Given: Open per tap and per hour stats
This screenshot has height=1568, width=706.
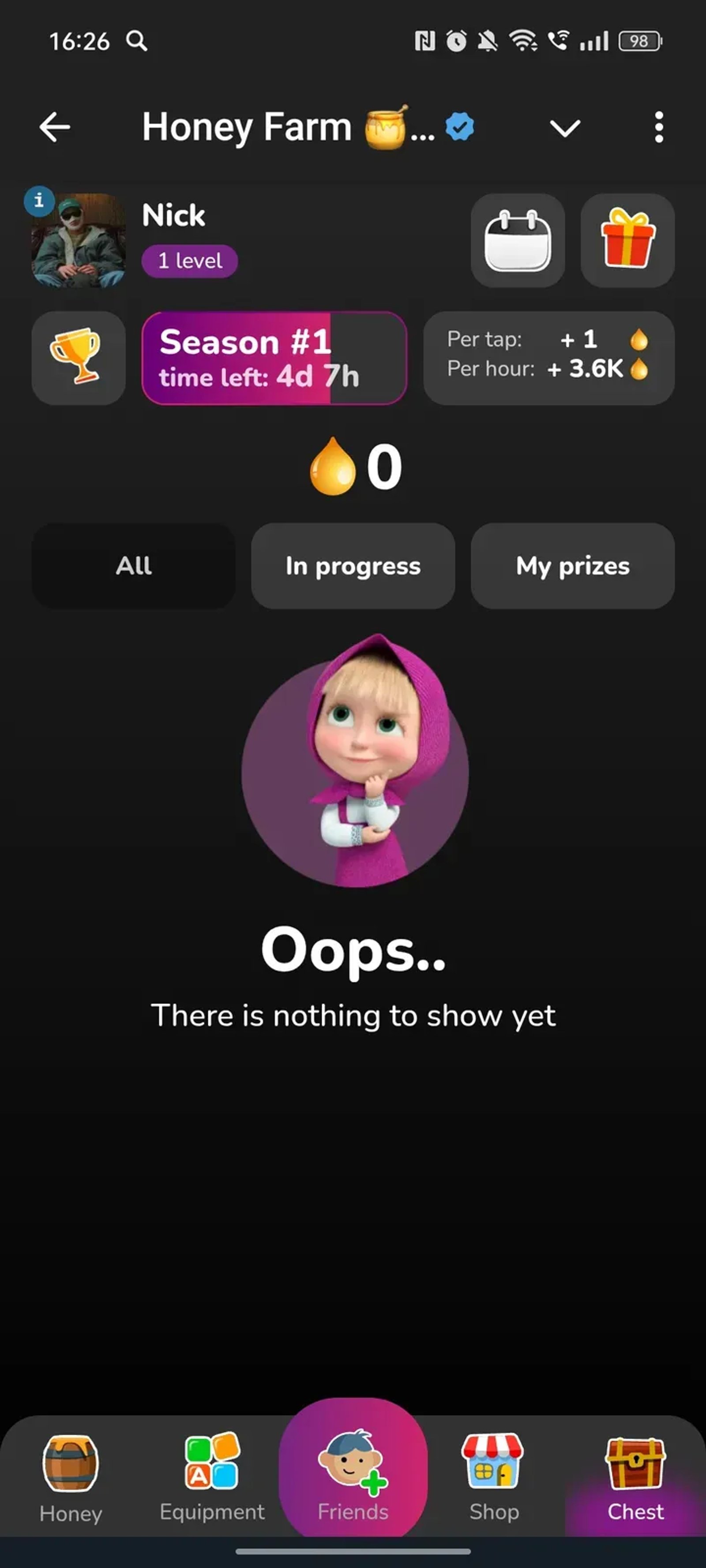Looking at the screenshot, I should 548,358.
